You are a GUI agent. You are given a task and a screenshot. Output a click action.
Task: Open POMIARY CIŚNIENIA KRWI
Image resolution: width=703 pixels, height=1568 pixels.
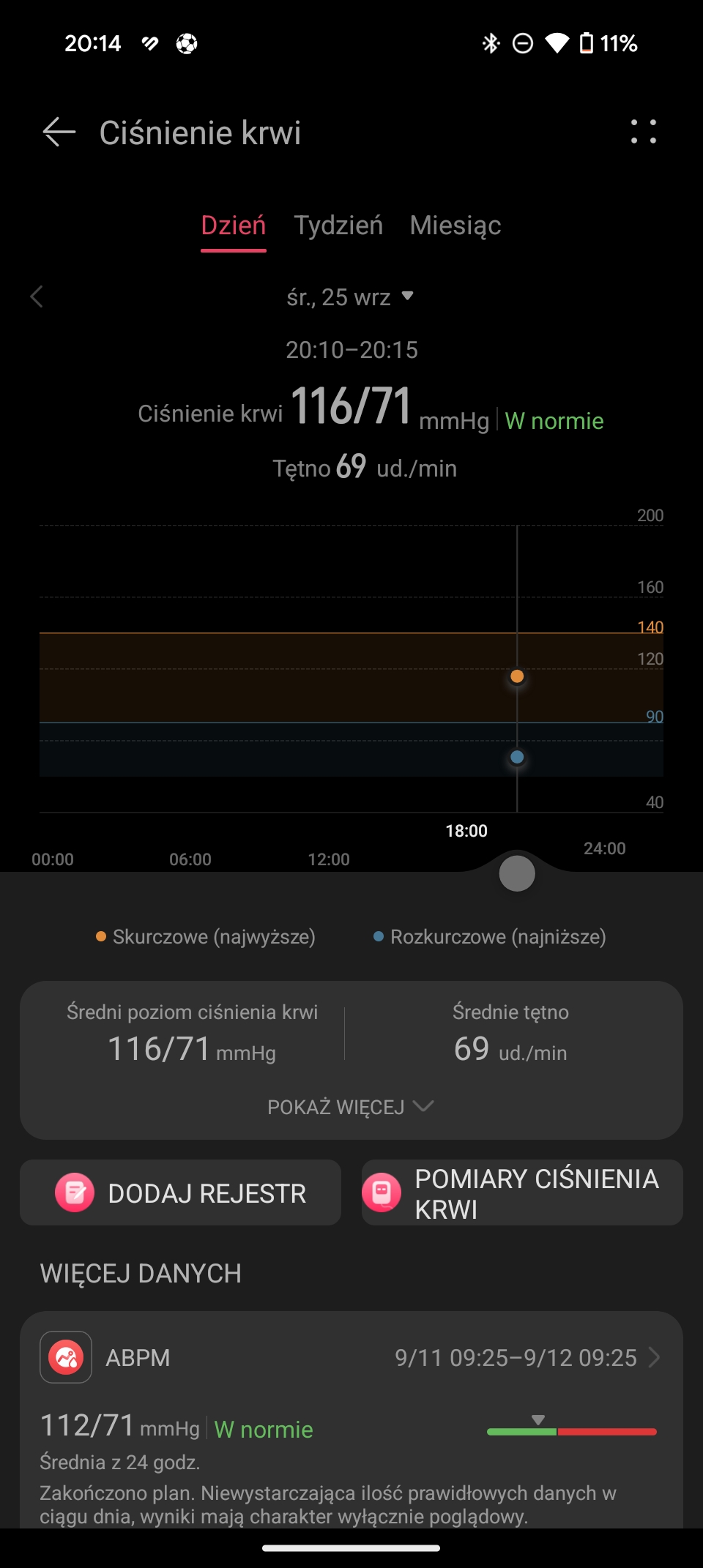coord(522,1192)
